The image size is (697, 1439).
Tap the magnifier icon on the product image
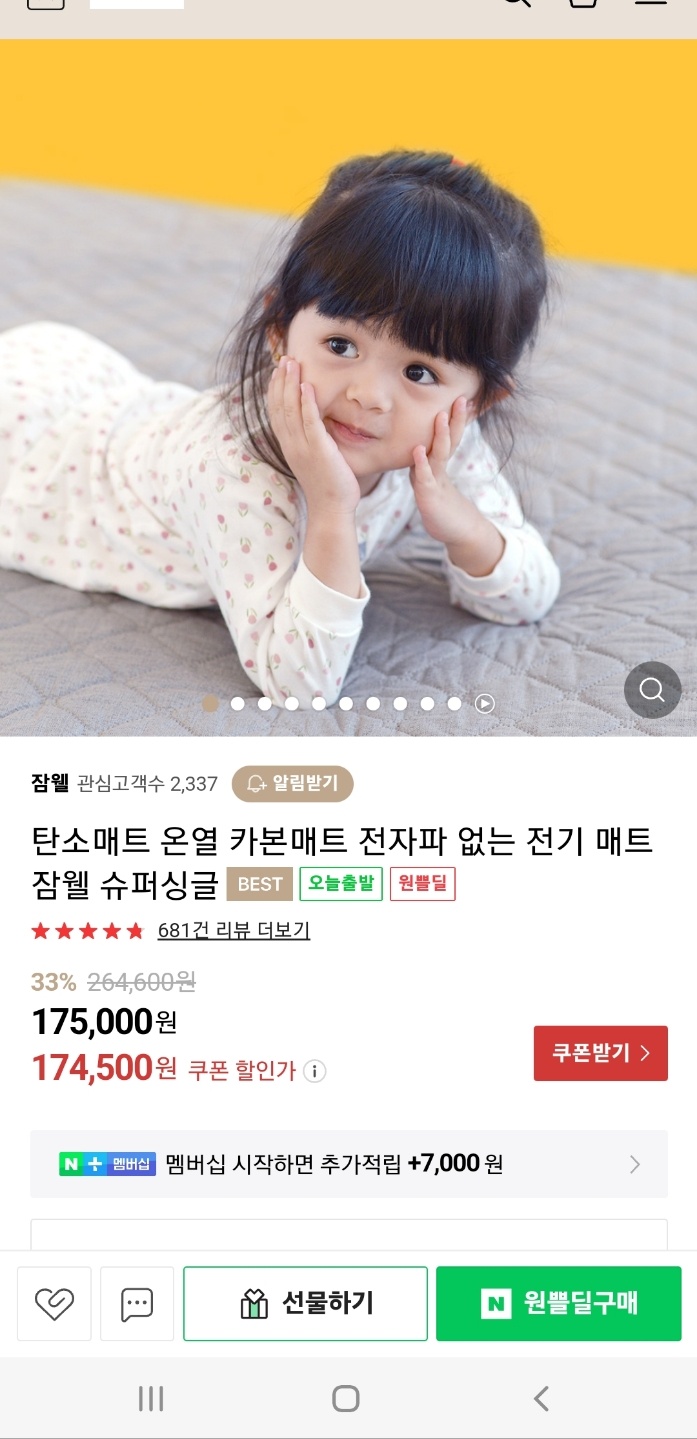(x=652, y=690)
